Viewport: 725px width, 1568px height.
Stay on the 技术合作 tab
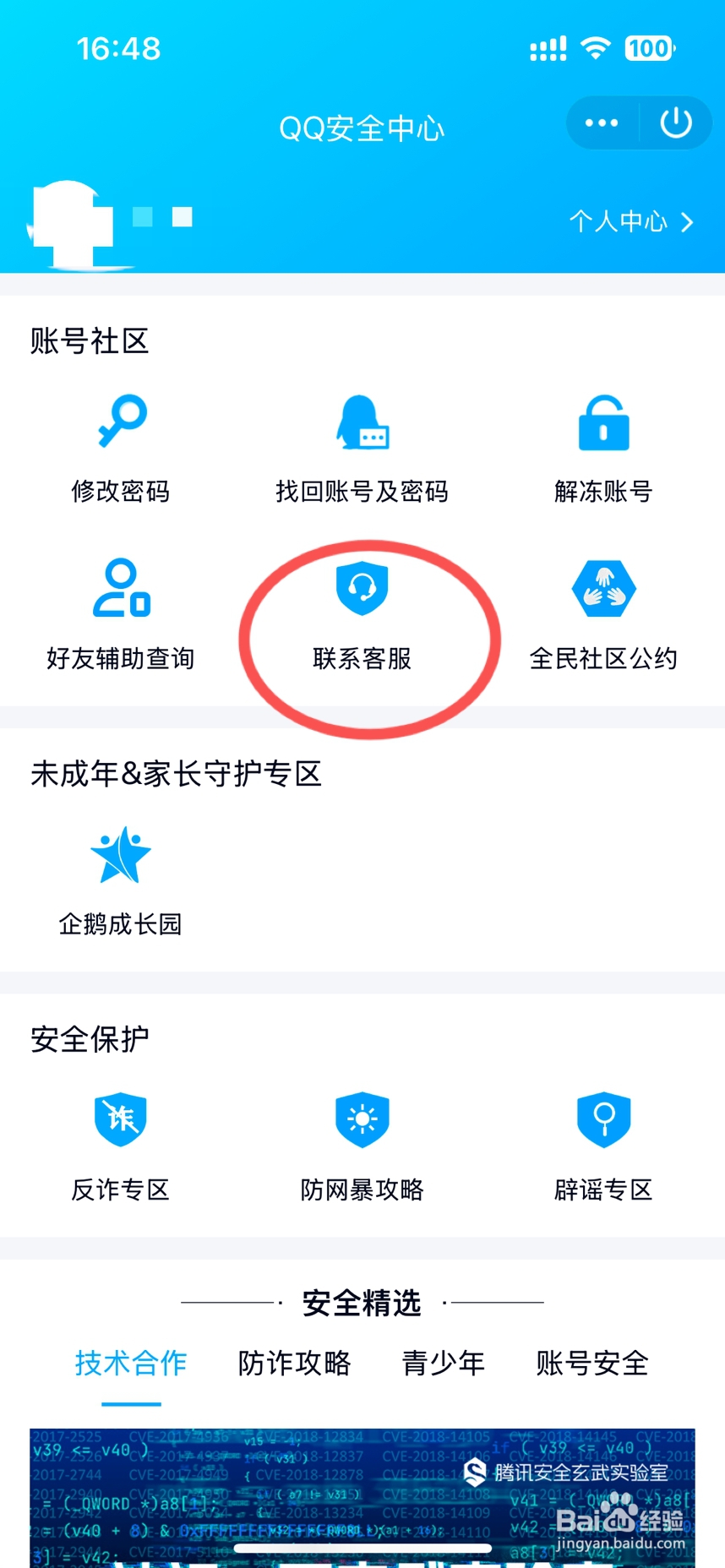[129, 1364]
